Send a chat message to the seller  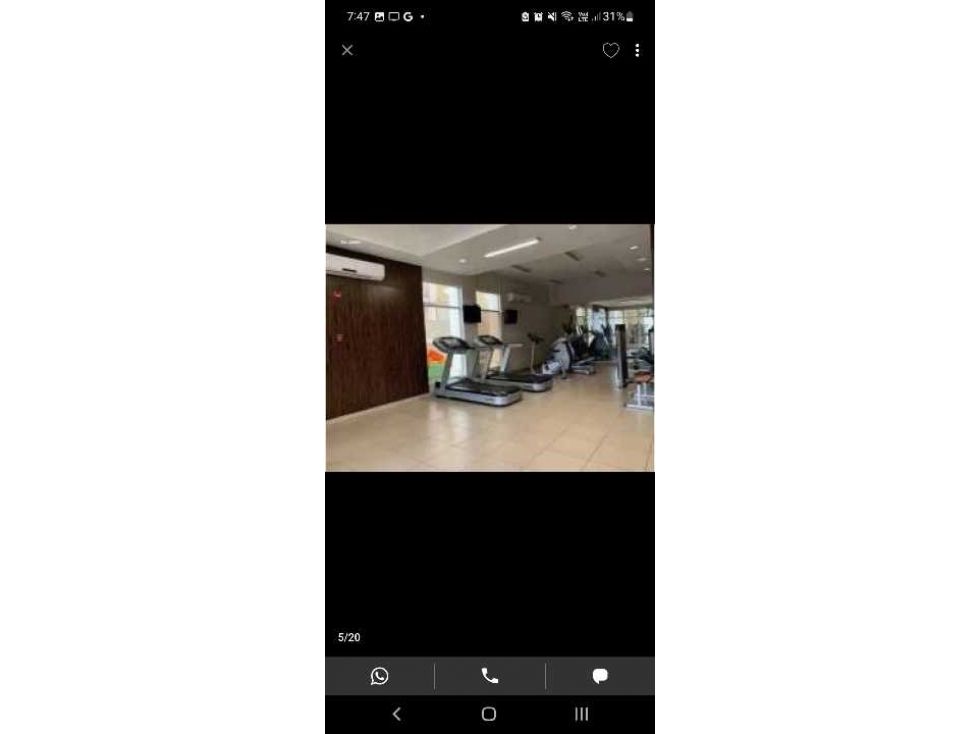600,676
